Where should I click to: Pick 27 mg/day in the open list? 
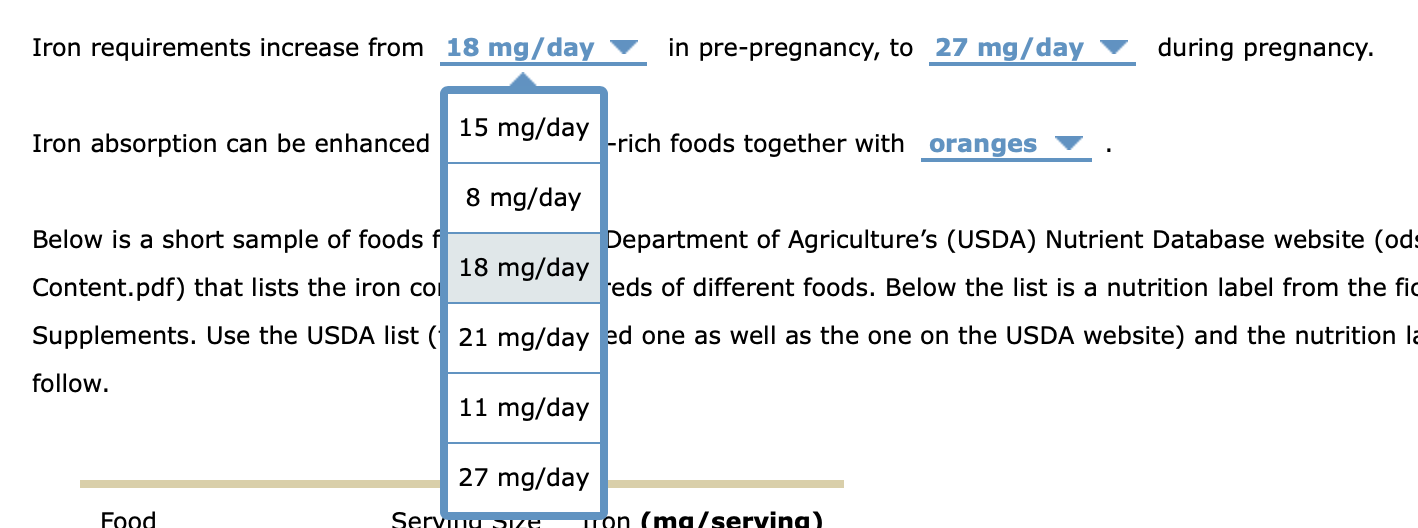pos(523,478)
